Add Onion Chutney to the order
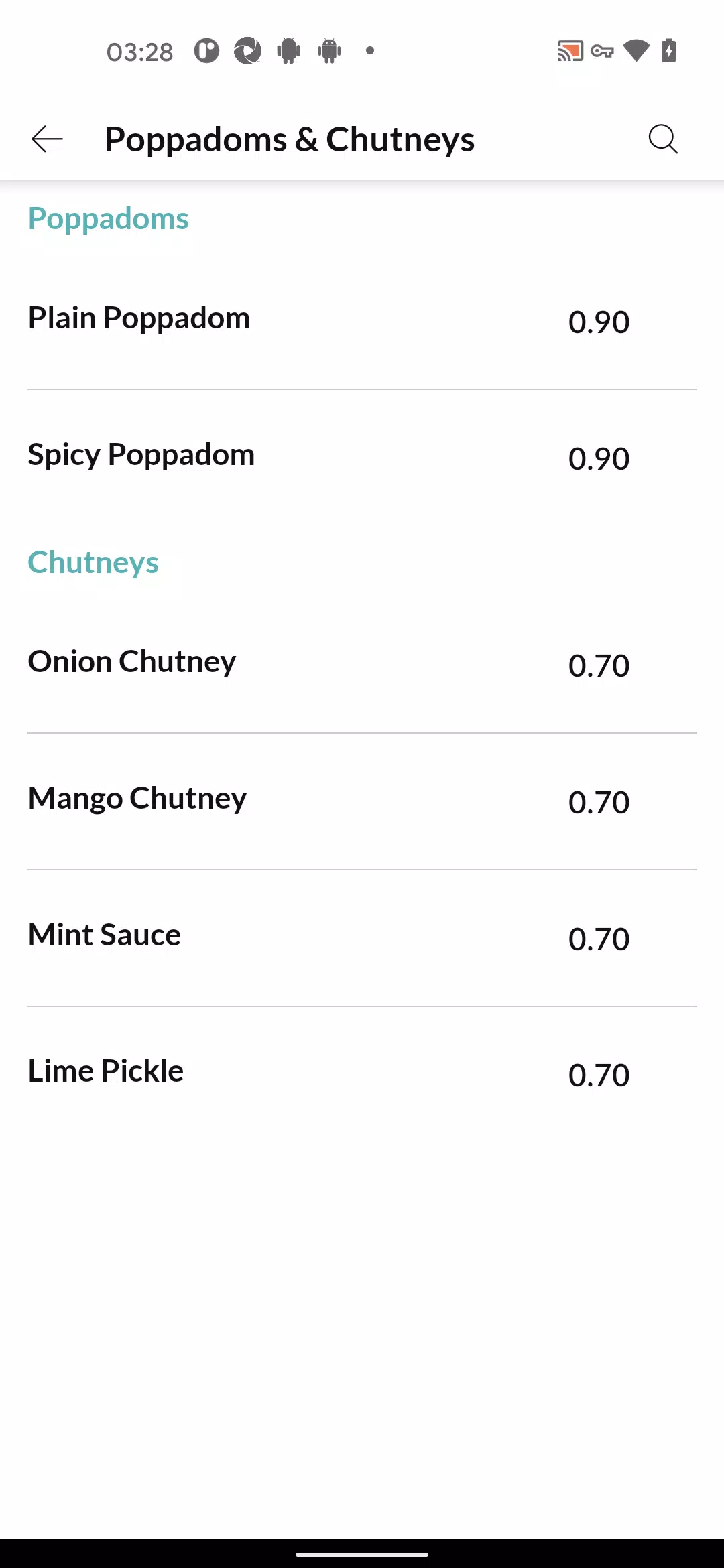724x1568 pixels. point(362,665)
